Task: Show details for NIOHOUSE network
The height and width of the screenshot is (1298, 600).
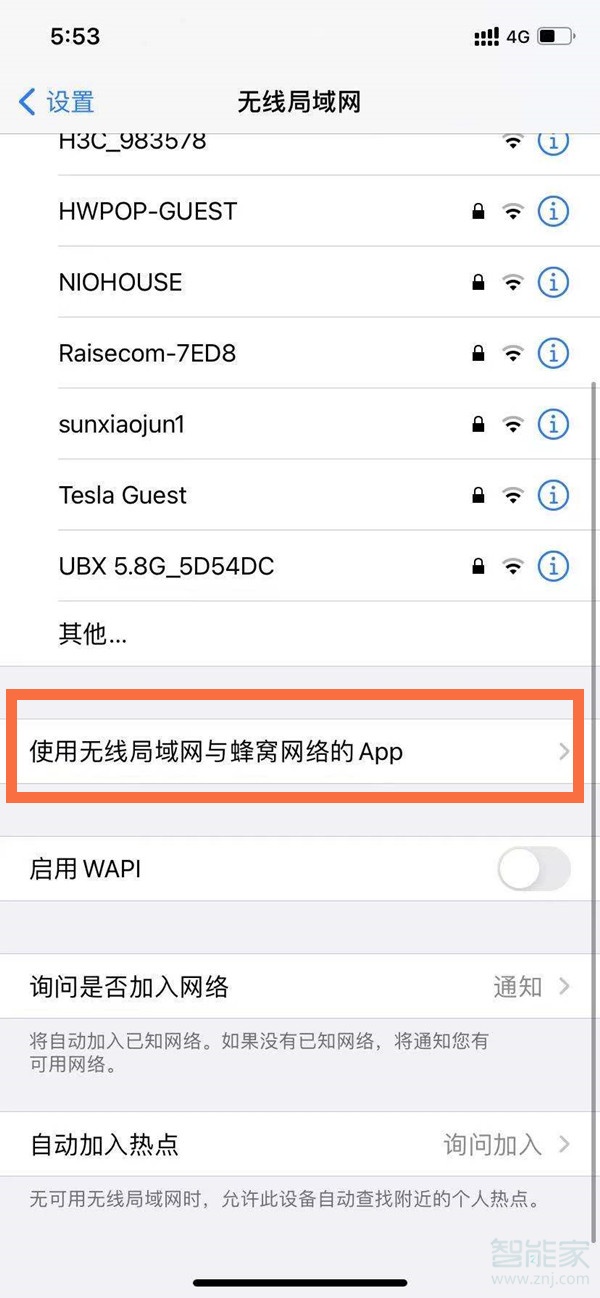Action: pyautogui.click(x=553, y=282)
